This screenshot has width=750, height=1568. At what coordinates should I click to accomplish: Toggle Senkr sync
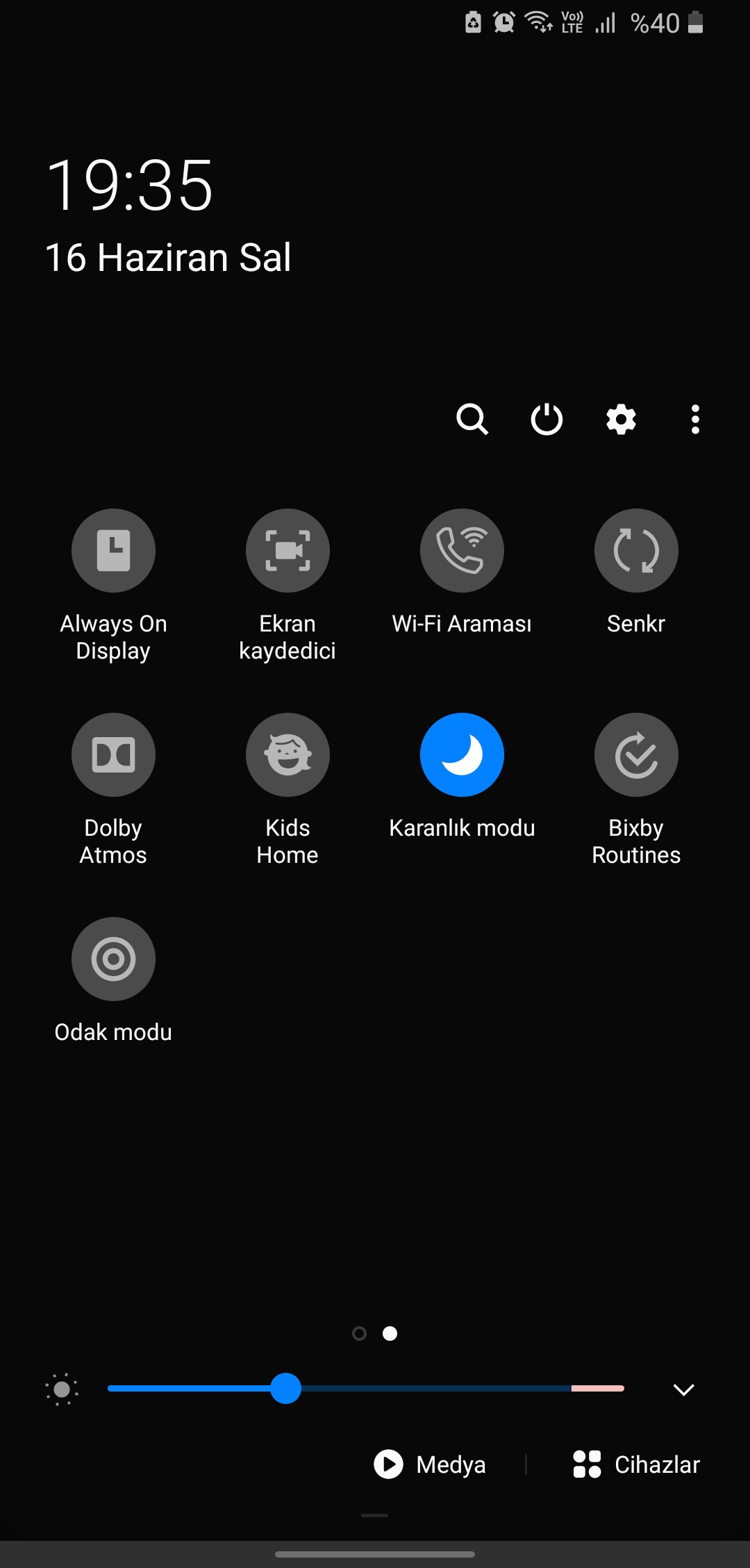[636, 550]
